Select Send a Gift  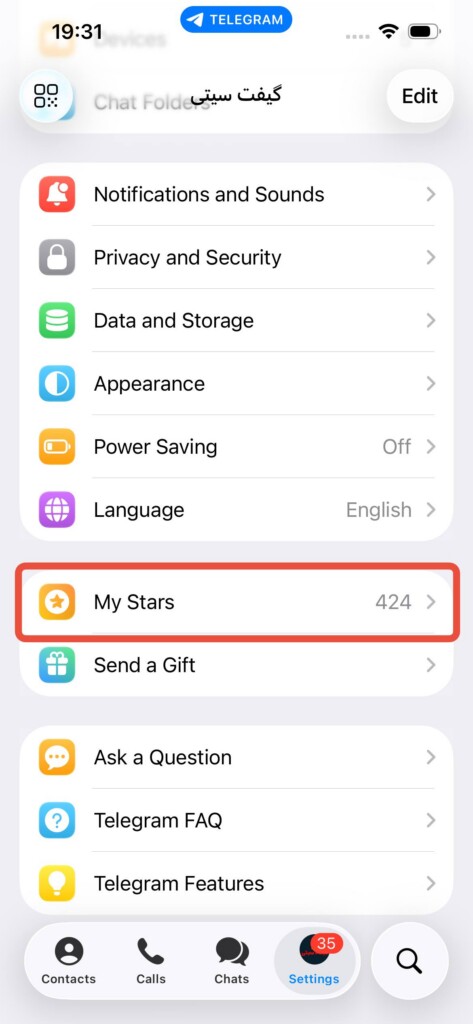(x=236, y=665)
